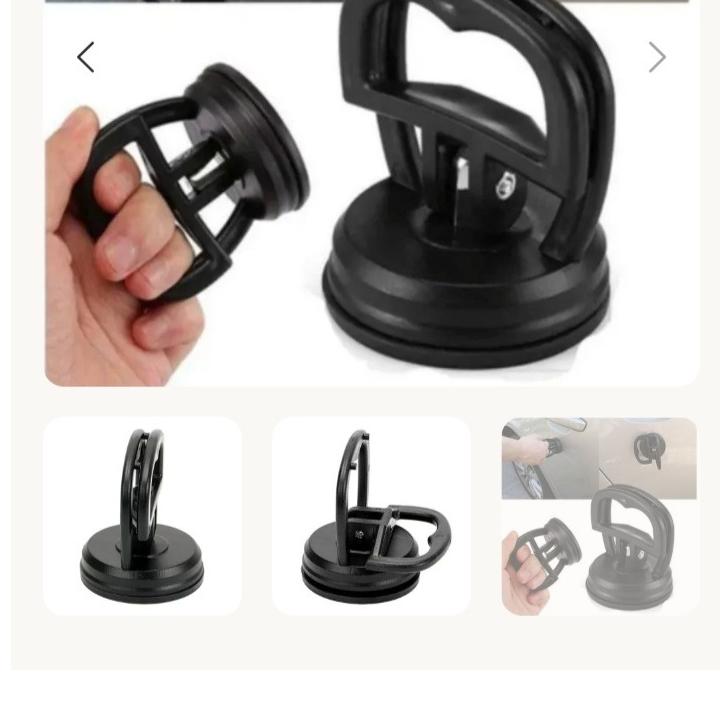Select the upright suction cup thumbnail
Viewport: 720px width, 720px height.
[x=142, y=515]
